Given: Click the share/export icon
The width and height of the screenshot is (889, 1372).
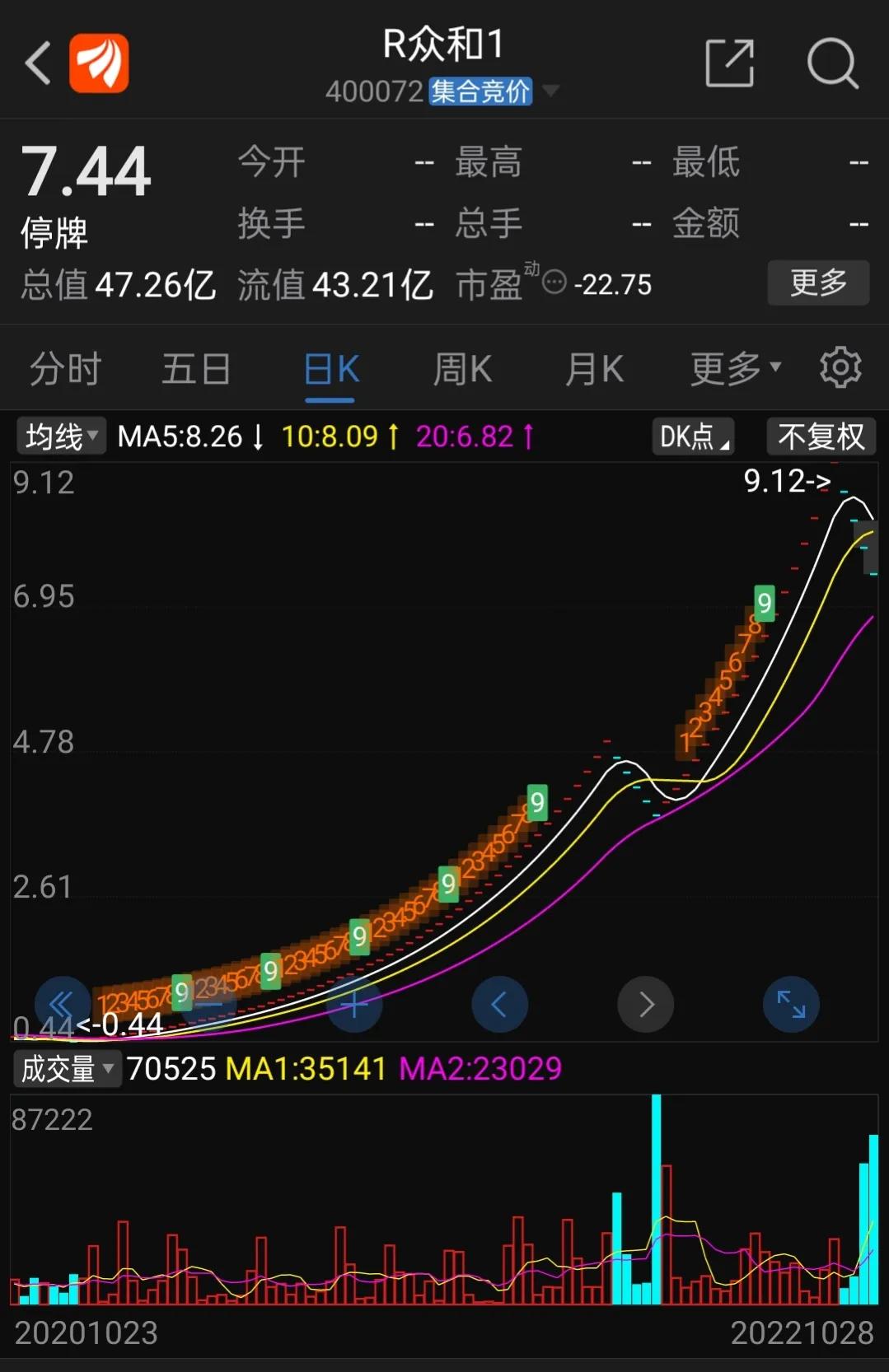Looking at the screenshot, I should (729, 63).
